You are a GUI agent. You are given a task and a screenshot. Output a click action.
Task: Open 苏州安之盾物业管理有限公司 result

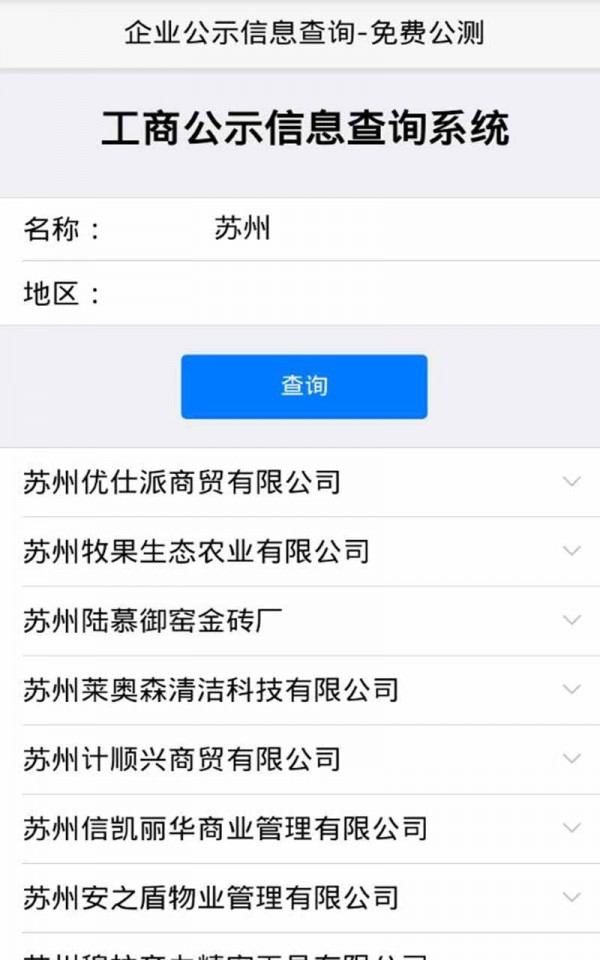pos(300,897)
